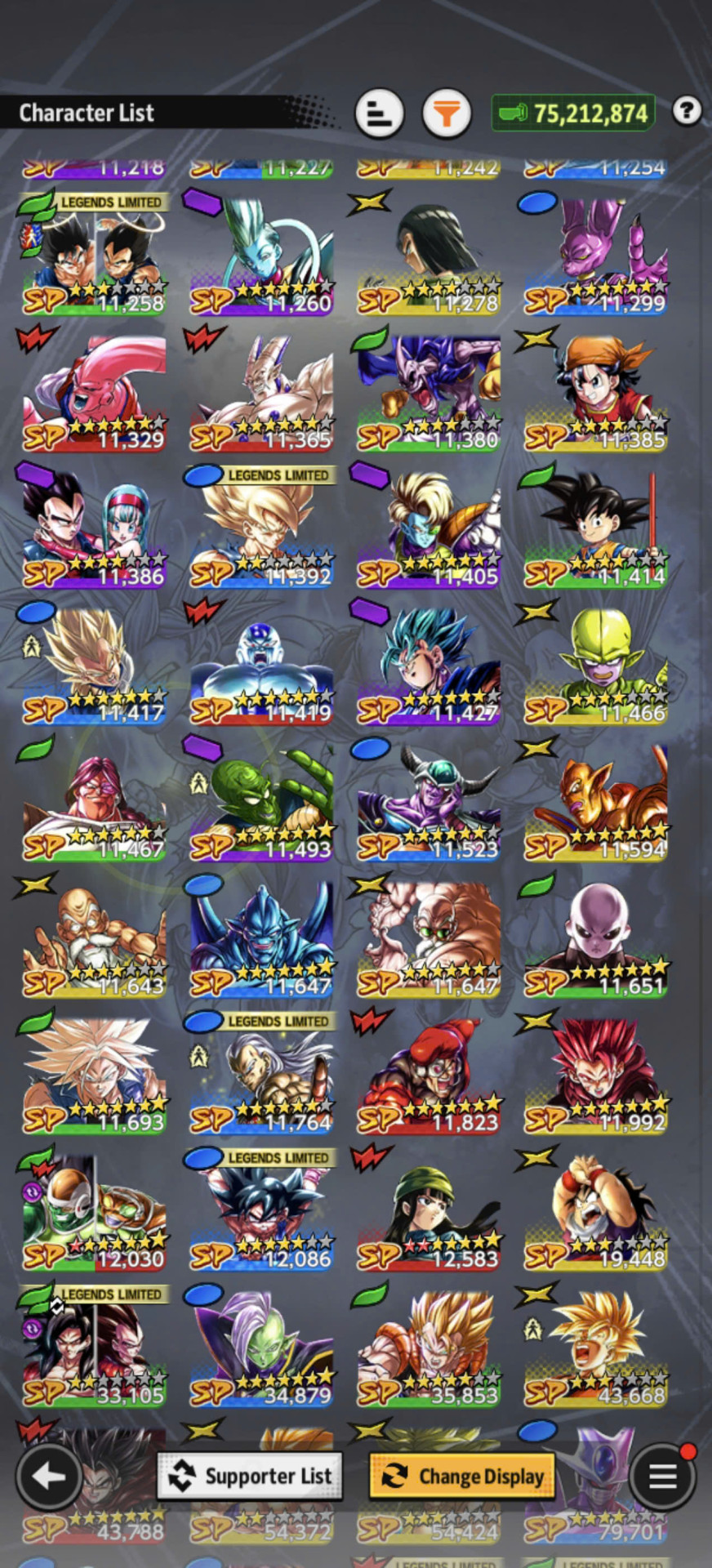712x1568 pixels.
Task: Tap the Change Display button
Action: [x=462, y=1477]
